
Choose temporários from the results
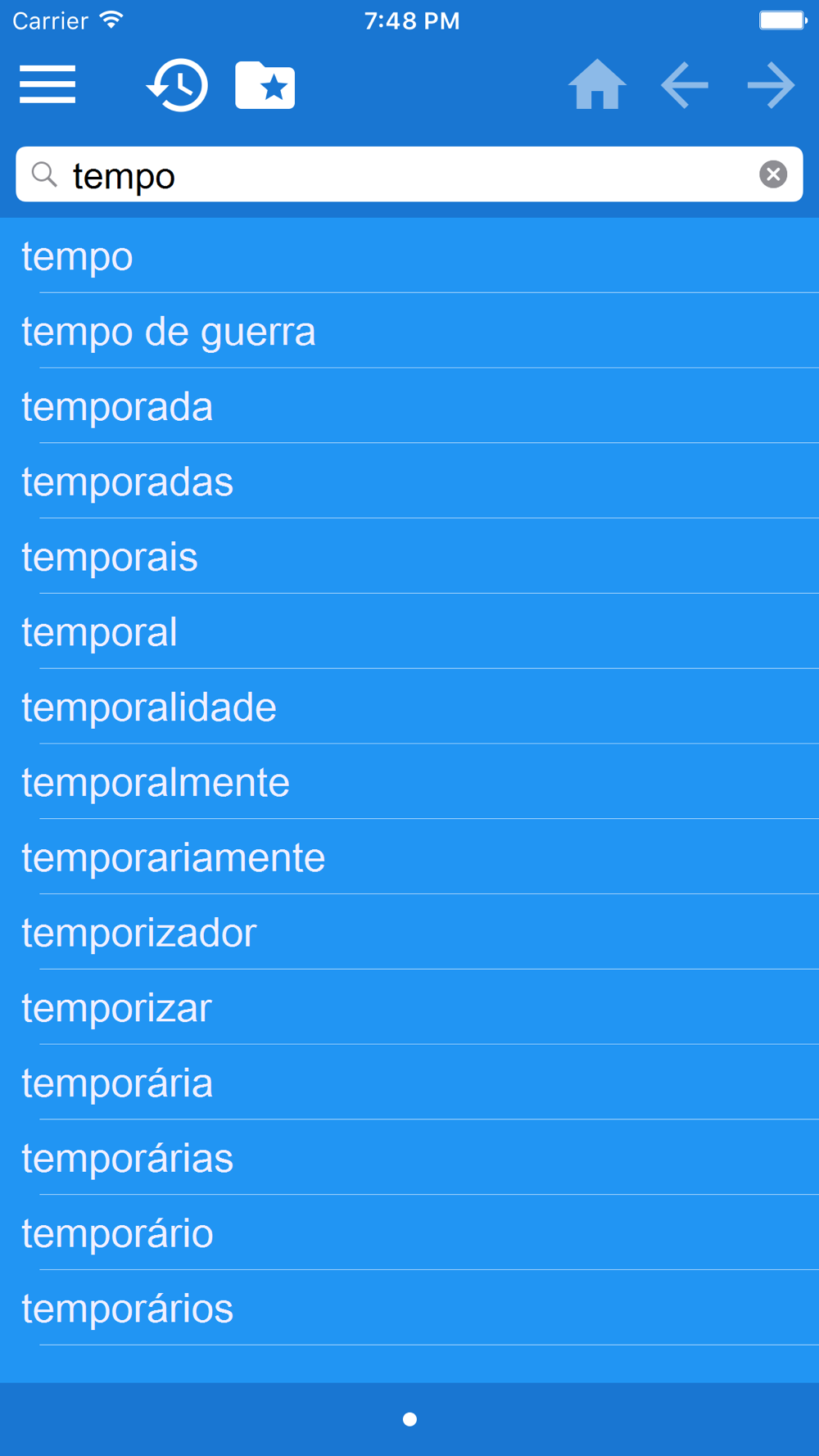tap(409, 1309)
